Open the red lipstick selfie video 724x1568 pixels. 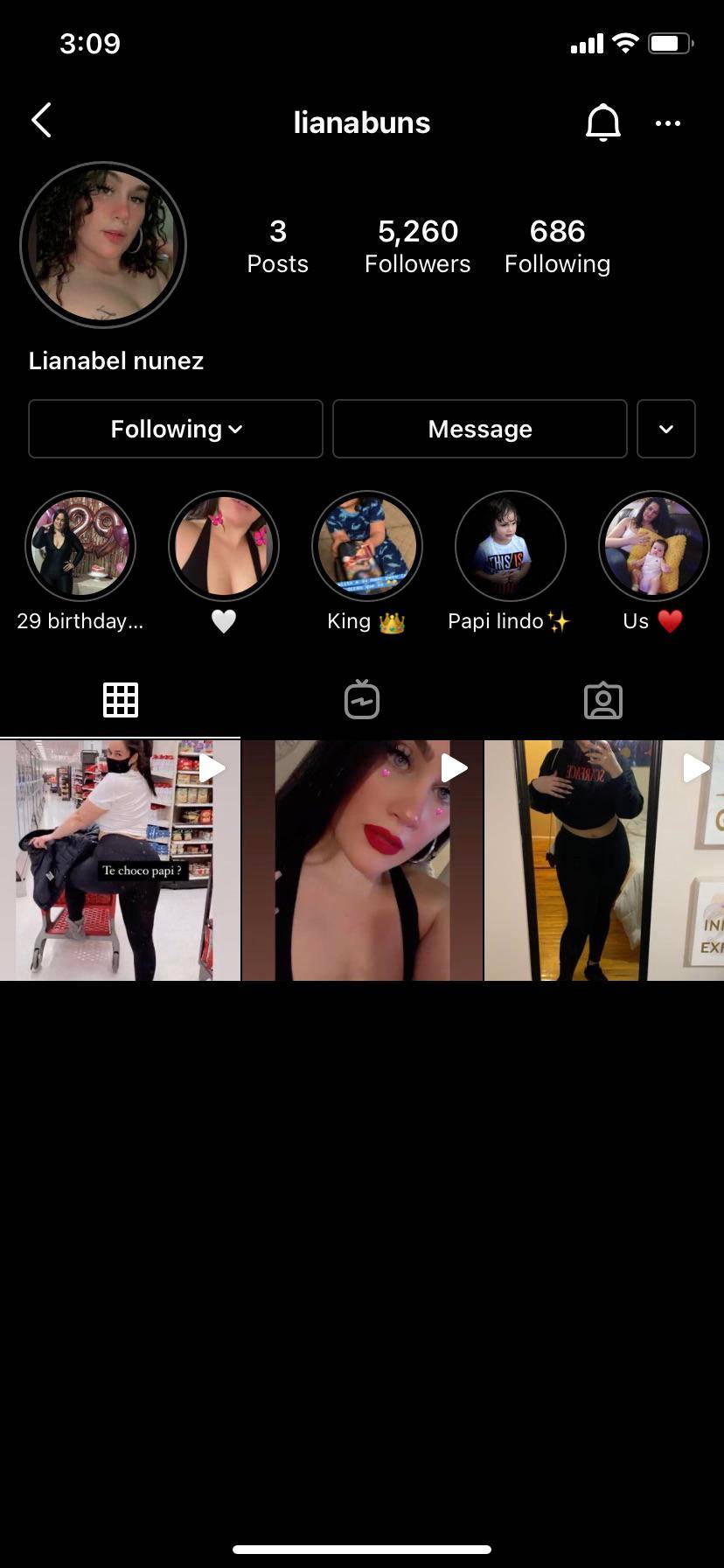coord(362,860)
